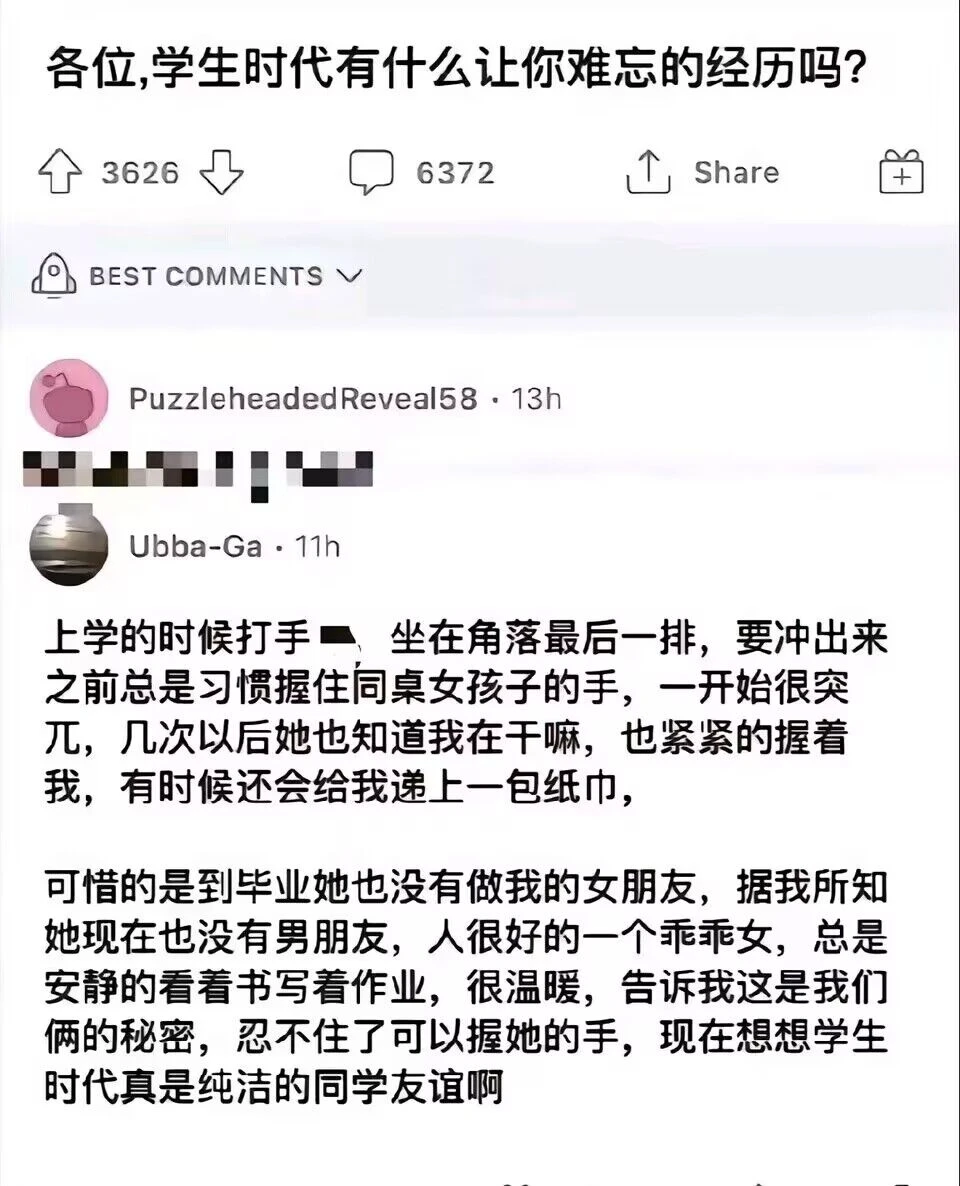Downvote the post

(x=221, y=174)
